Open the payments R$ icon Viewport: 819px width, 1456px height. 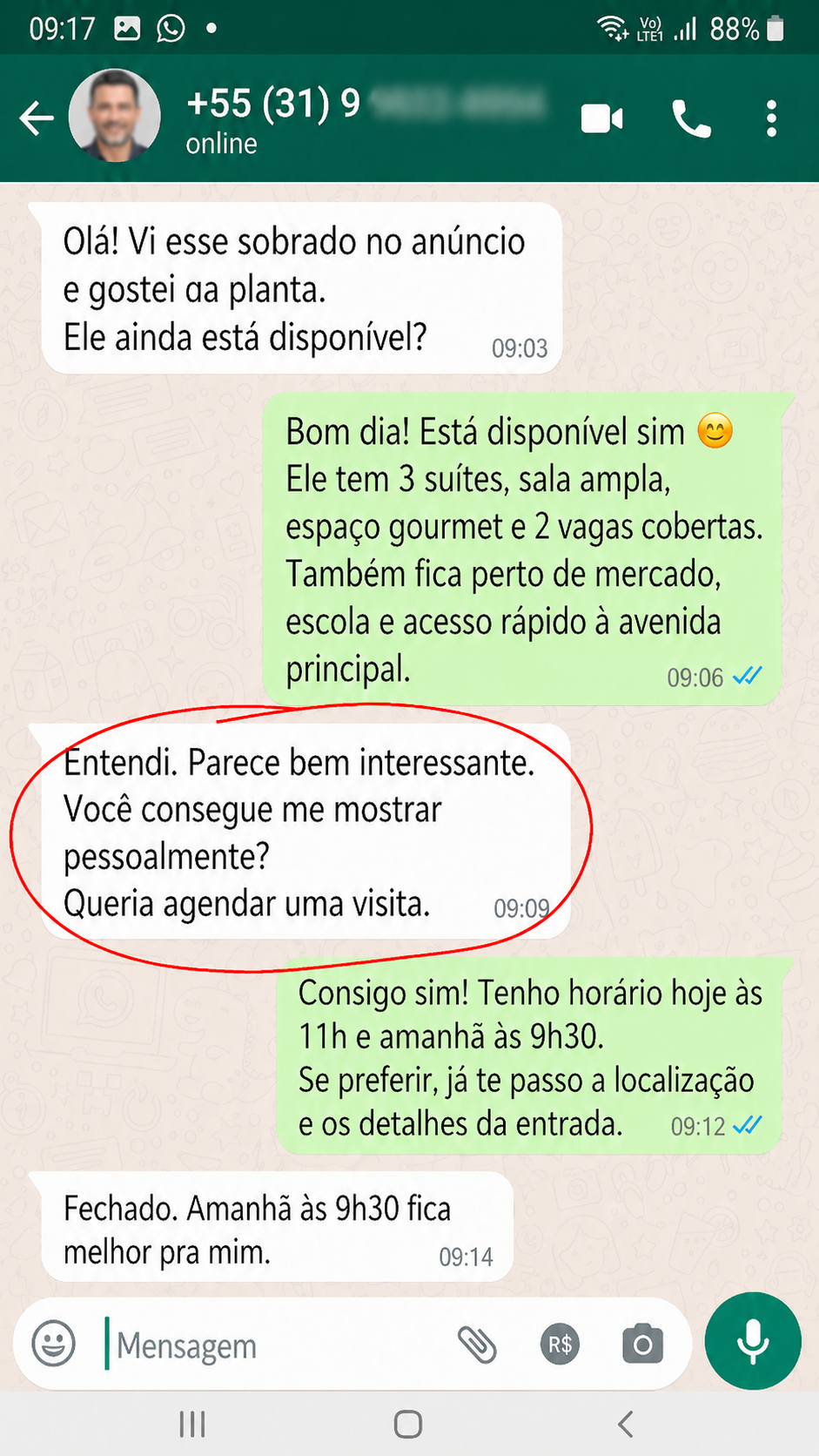[560, 1345]
